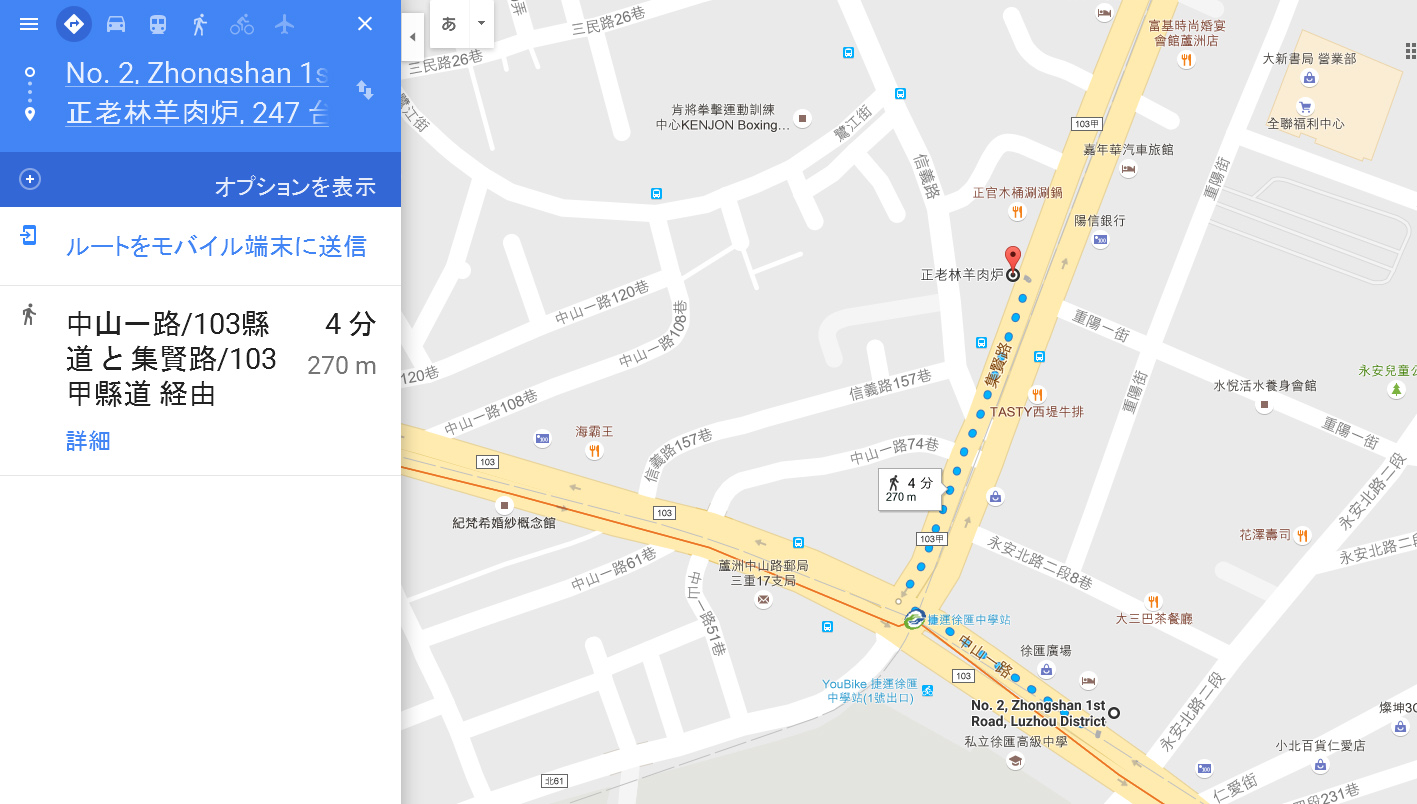1417x804 pixels.
Task: Open the TASTY西堤牛排 restaurant marker
Action: tap(1037, 395)
